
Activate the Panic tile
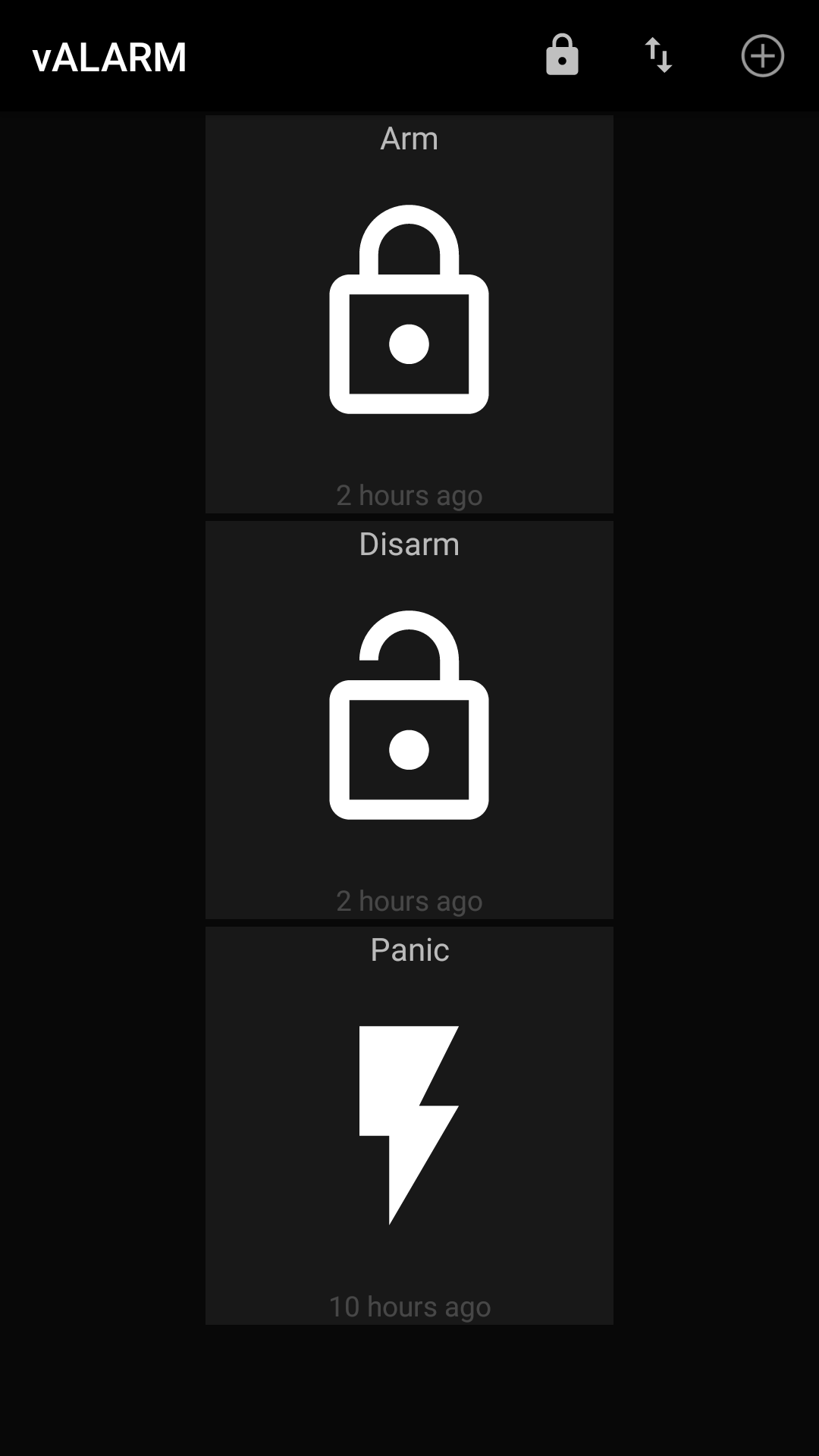coord(409,1125)
